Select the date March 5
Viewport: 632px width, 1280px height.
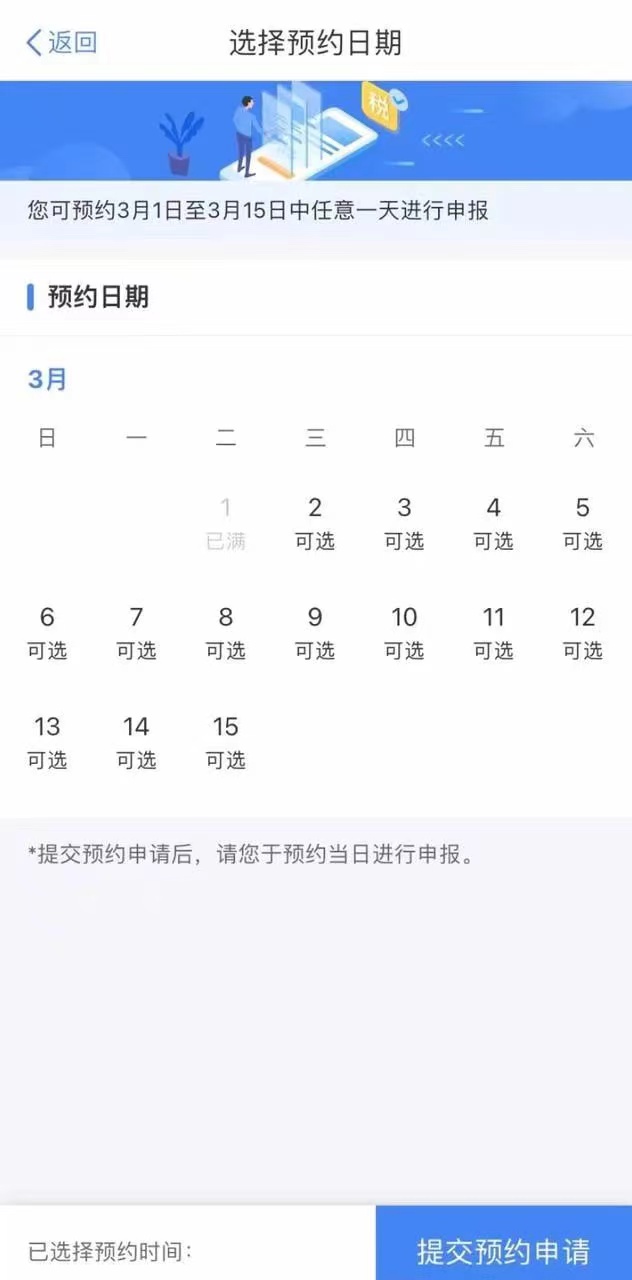tap(582, 523)
